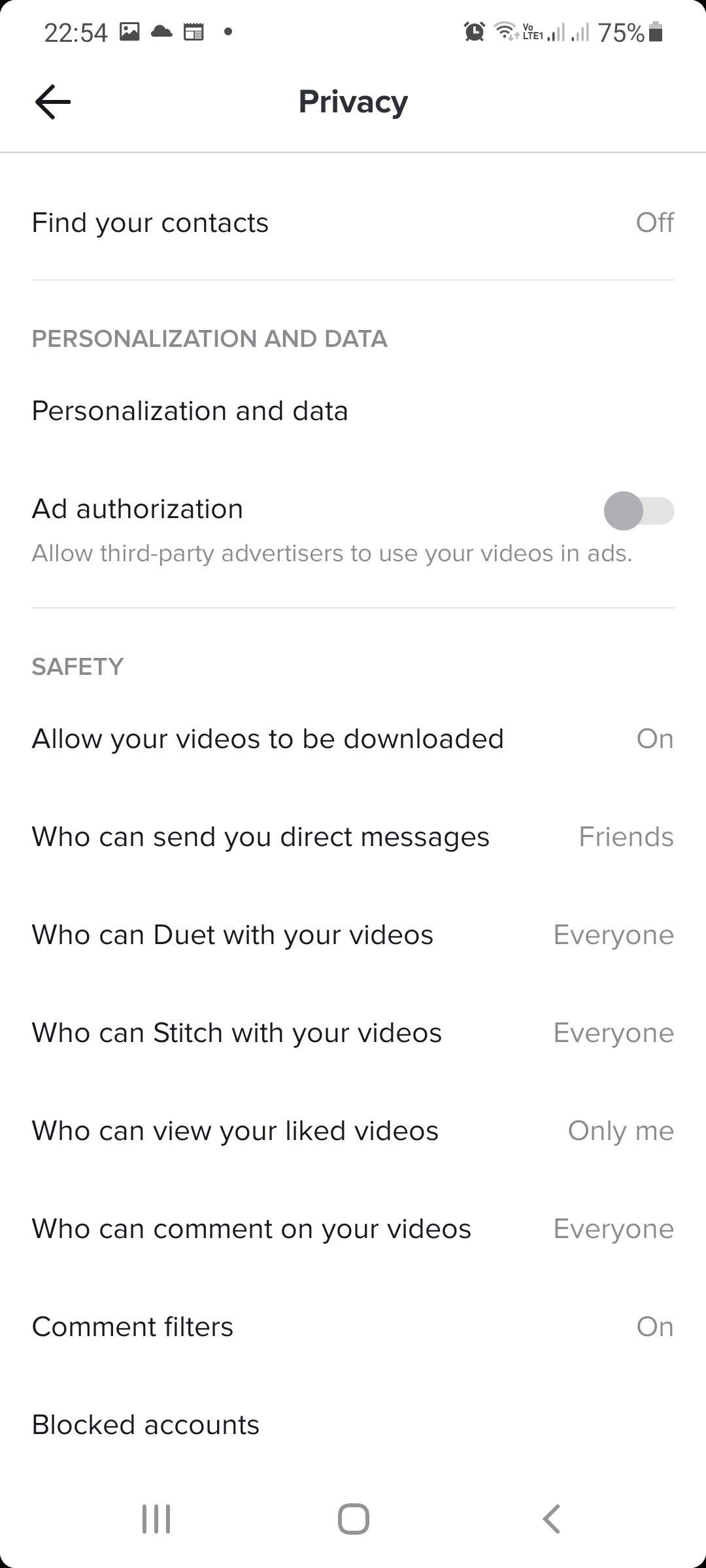The height and width of the screenshot is (1568, 706).
Task: Toggle Comment filters off
Action: [x=353, y=1326]
